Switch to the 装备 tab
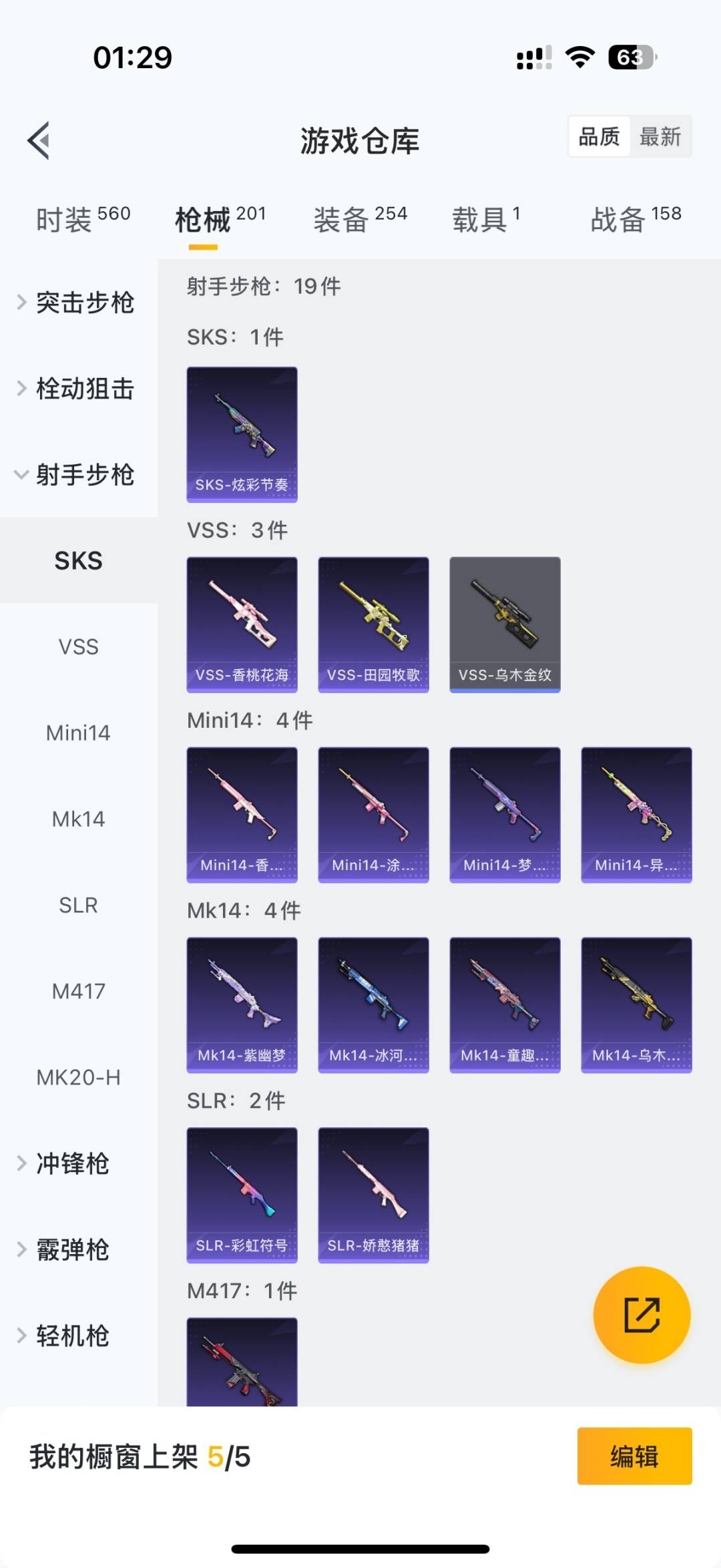This screenshot has width=721, height=1568. click(x=360, y=219)
